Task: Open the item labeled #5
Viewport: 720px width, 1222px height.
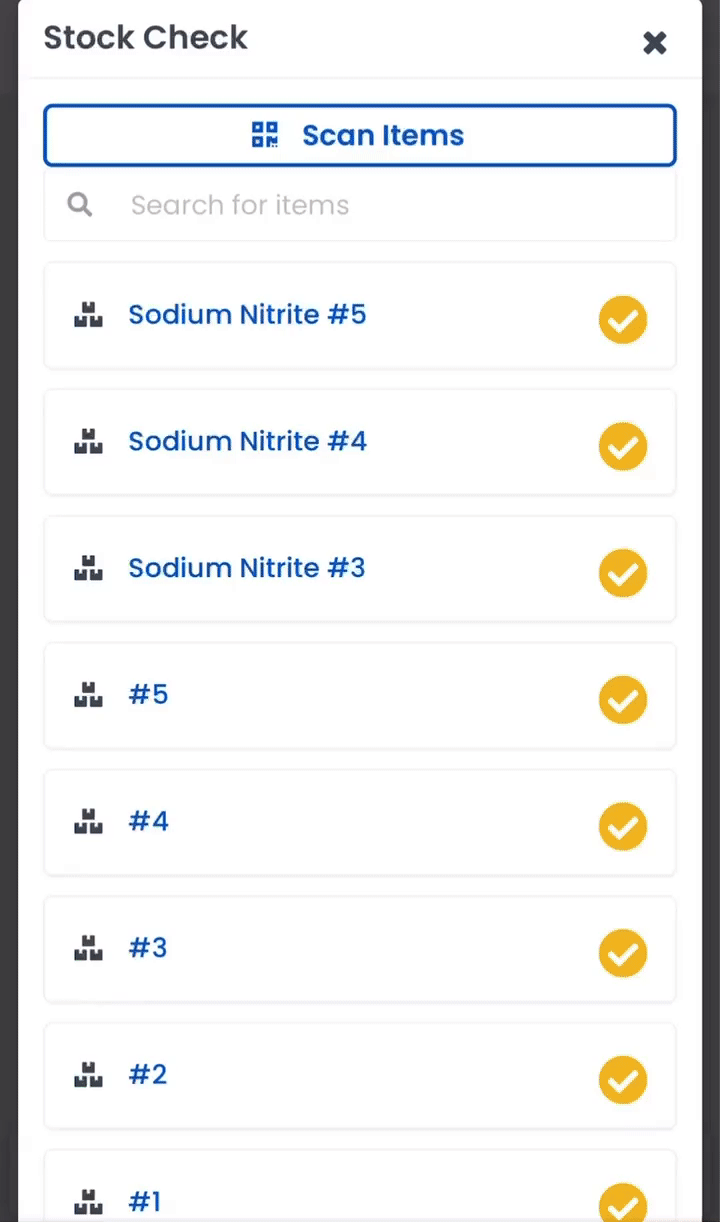Action: coord(148,695)
